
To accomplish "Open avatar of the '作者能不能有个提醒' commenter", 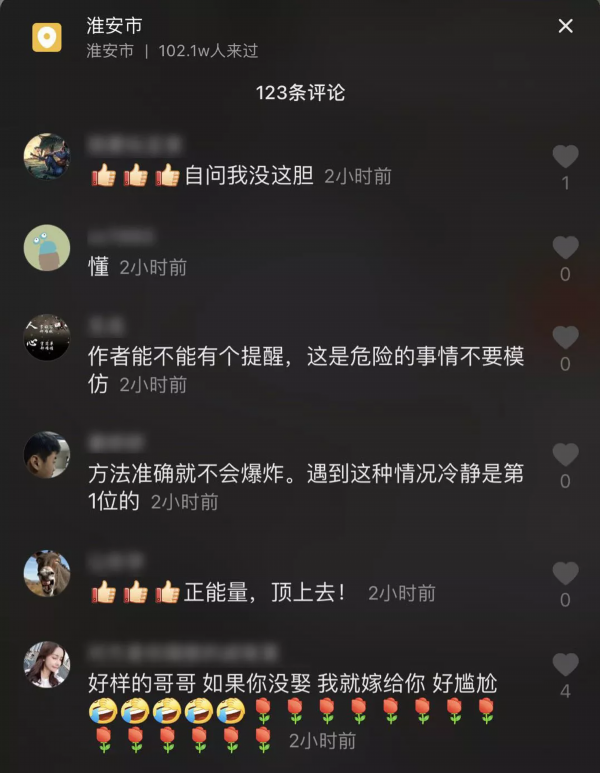I will pyautogui.click(x=47, y=338).
